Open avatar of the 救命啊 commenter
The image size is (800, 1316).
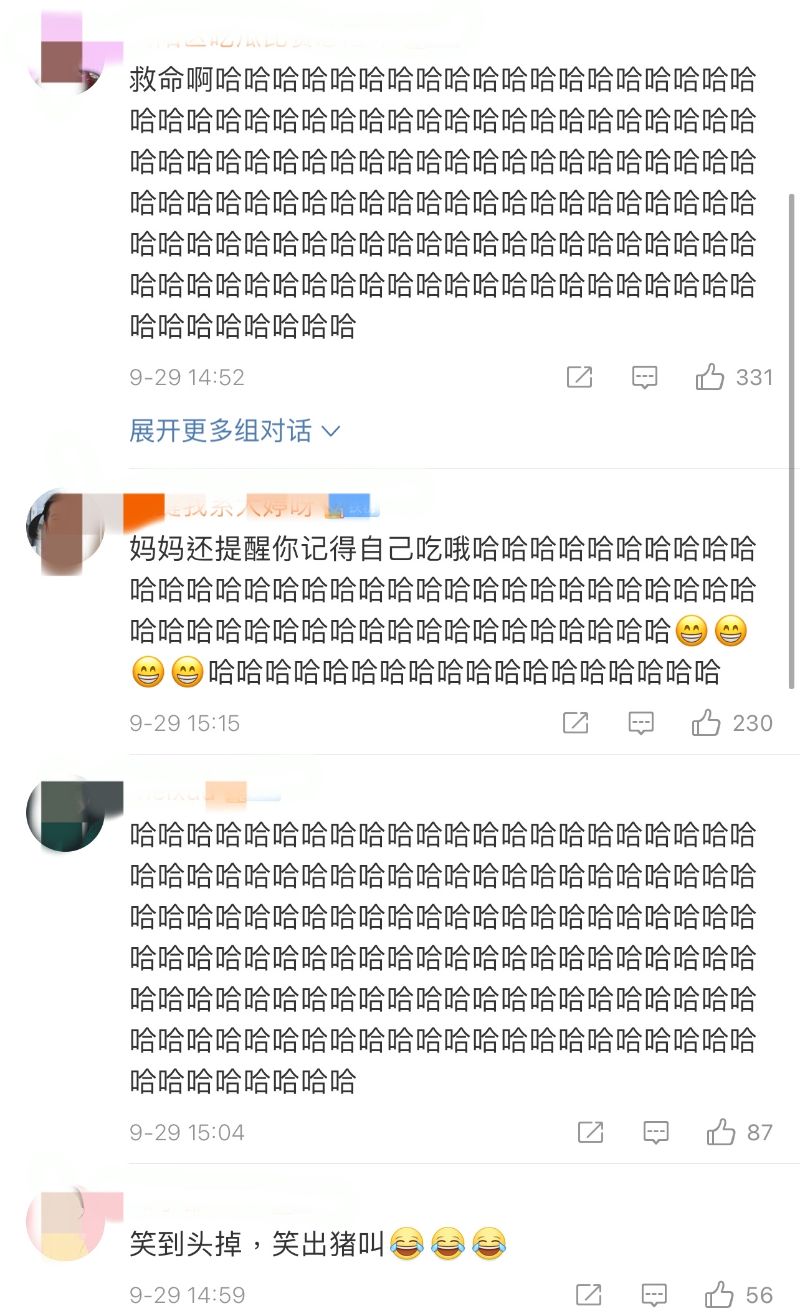[65, 60]
